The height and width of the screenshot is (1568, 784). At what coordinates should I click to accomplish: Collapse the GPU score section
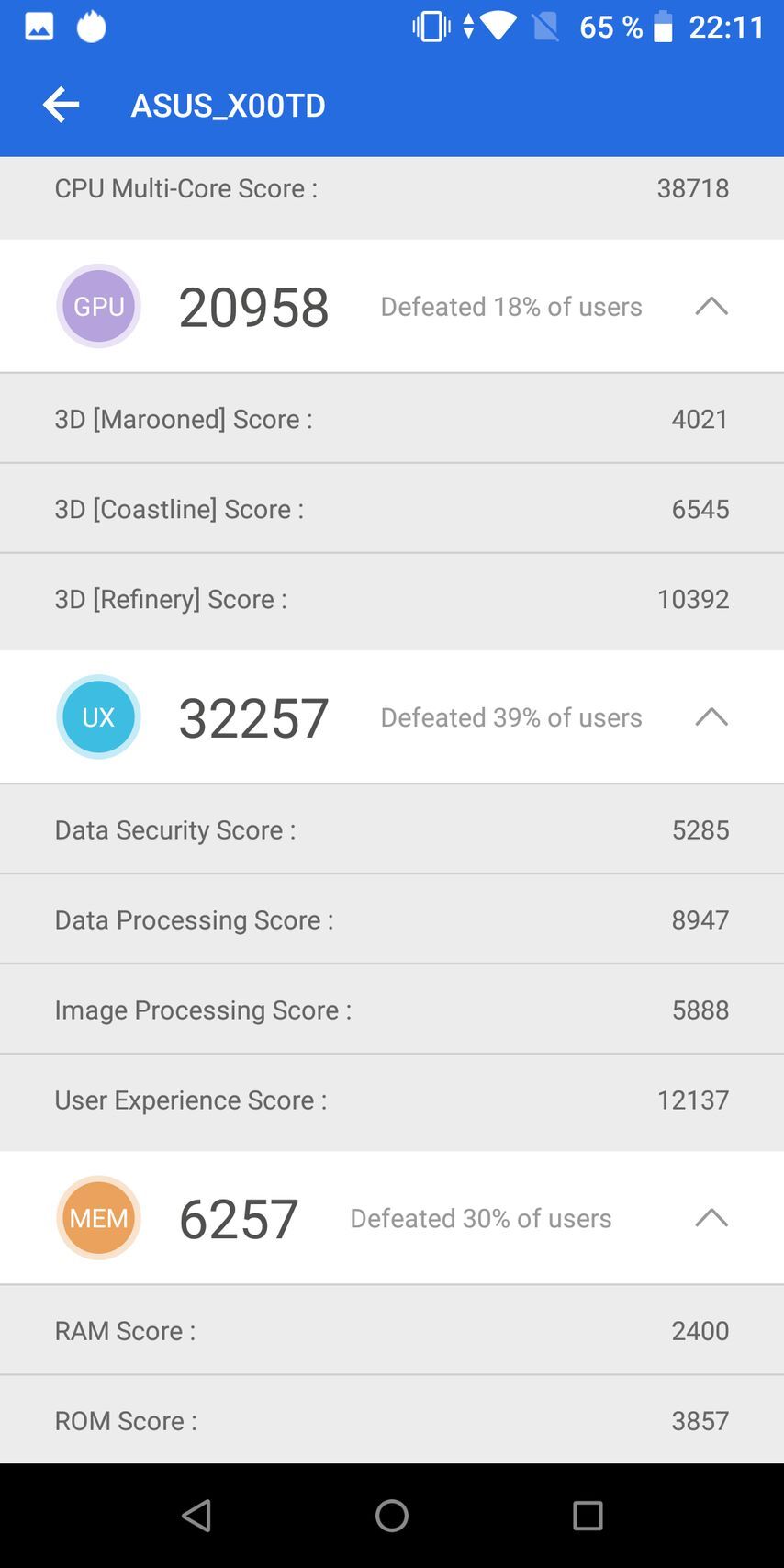tap(712, 307)
